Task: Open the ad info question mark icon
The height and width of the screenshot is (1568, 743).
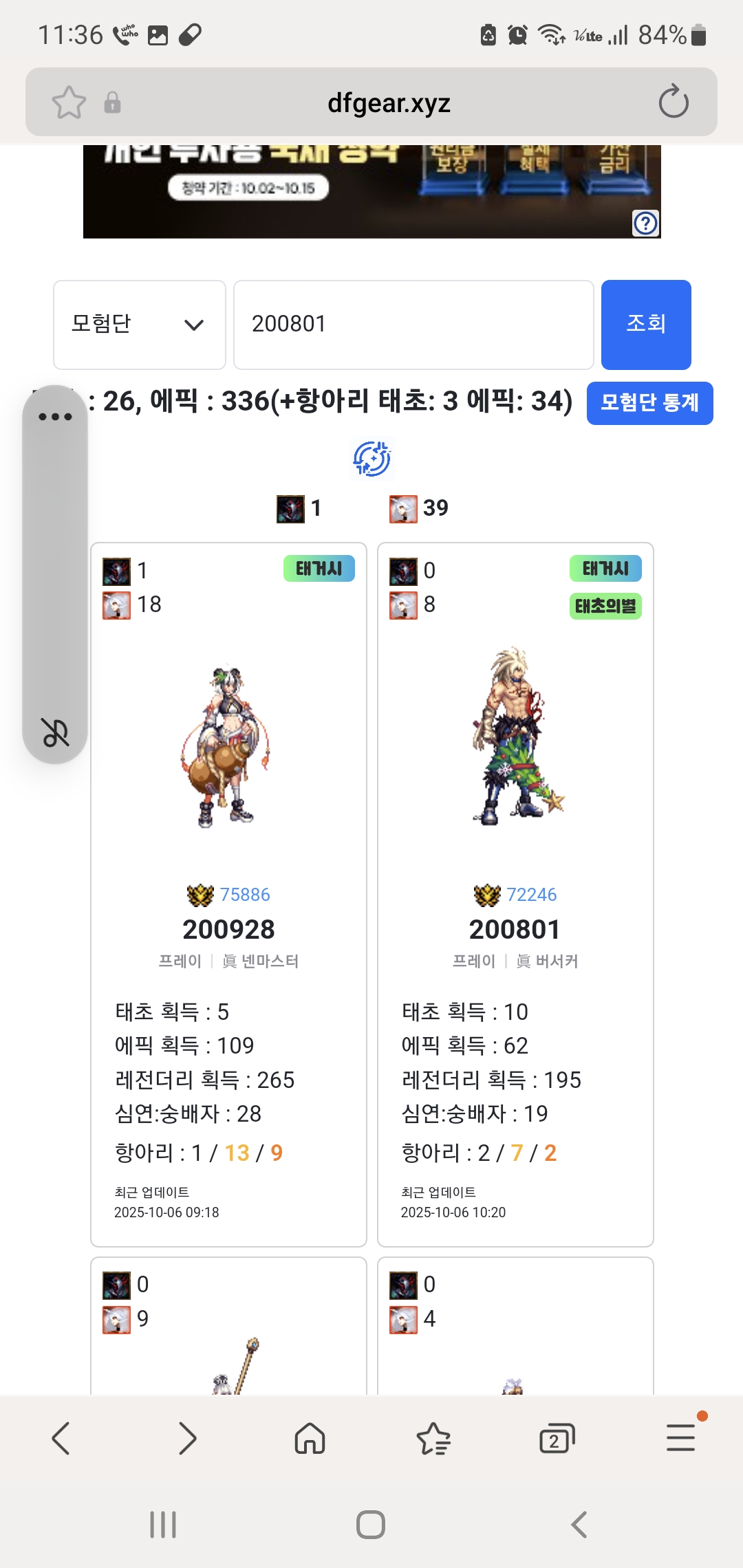Action: click(x=645, y=224)
